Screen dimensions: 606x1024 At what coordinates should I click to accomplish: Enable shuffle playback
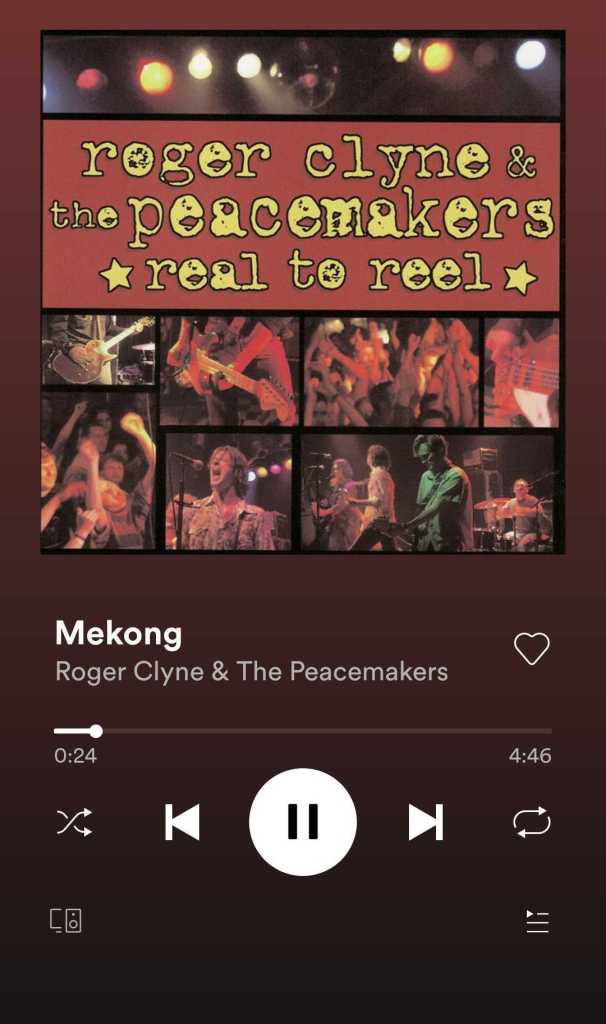74,822
